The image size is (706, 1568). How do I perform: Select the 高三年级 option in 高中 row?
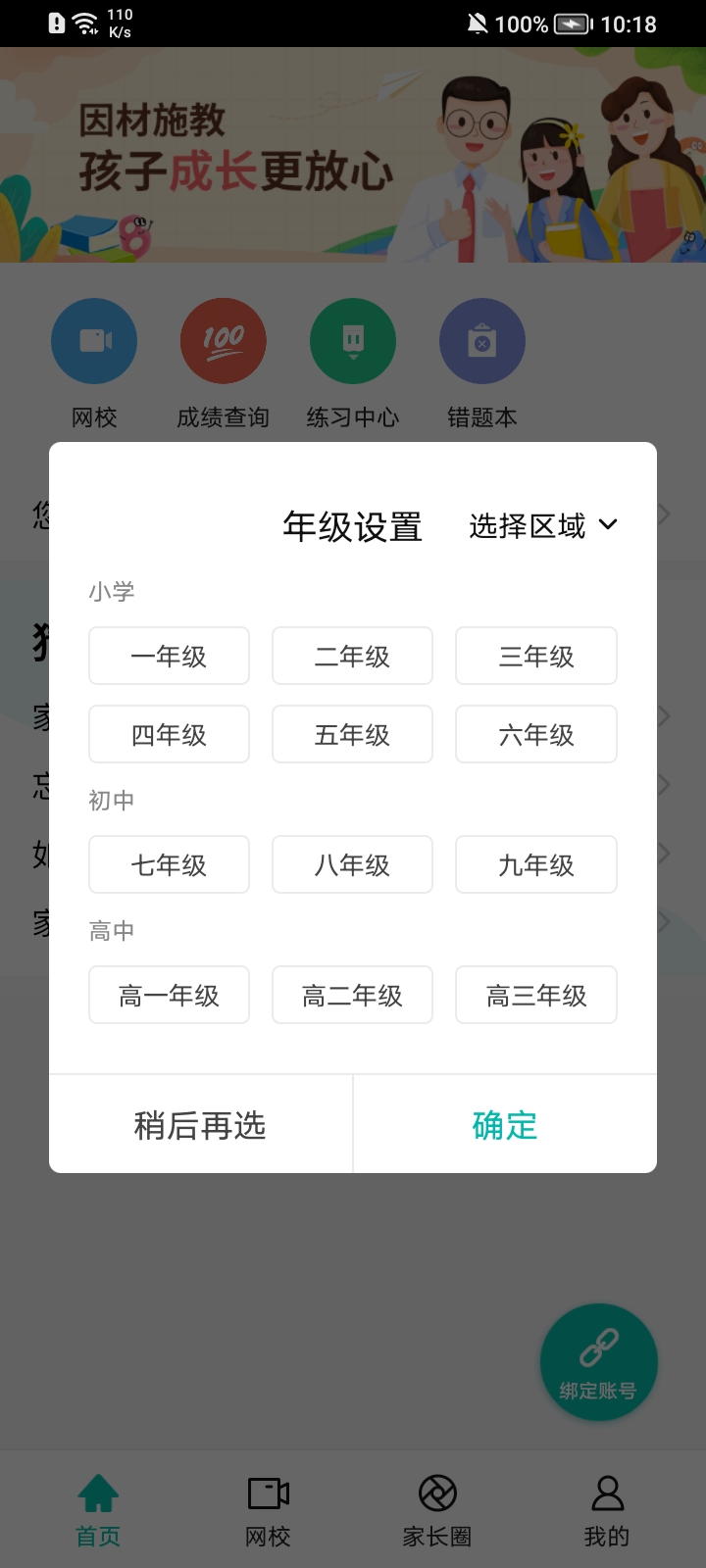(535, 995)
